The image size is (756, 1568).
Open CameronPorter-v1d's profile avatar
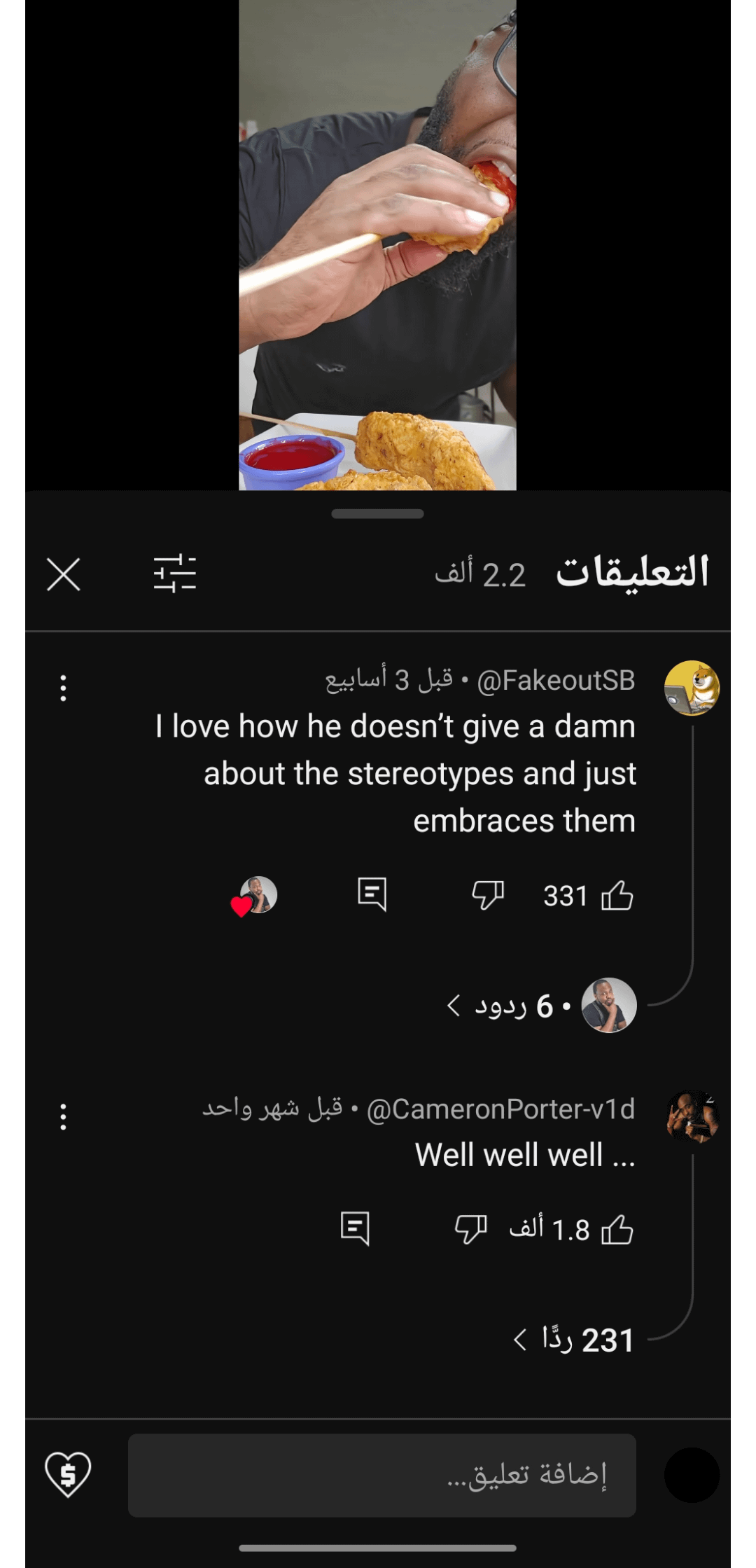click(692, 1116)
